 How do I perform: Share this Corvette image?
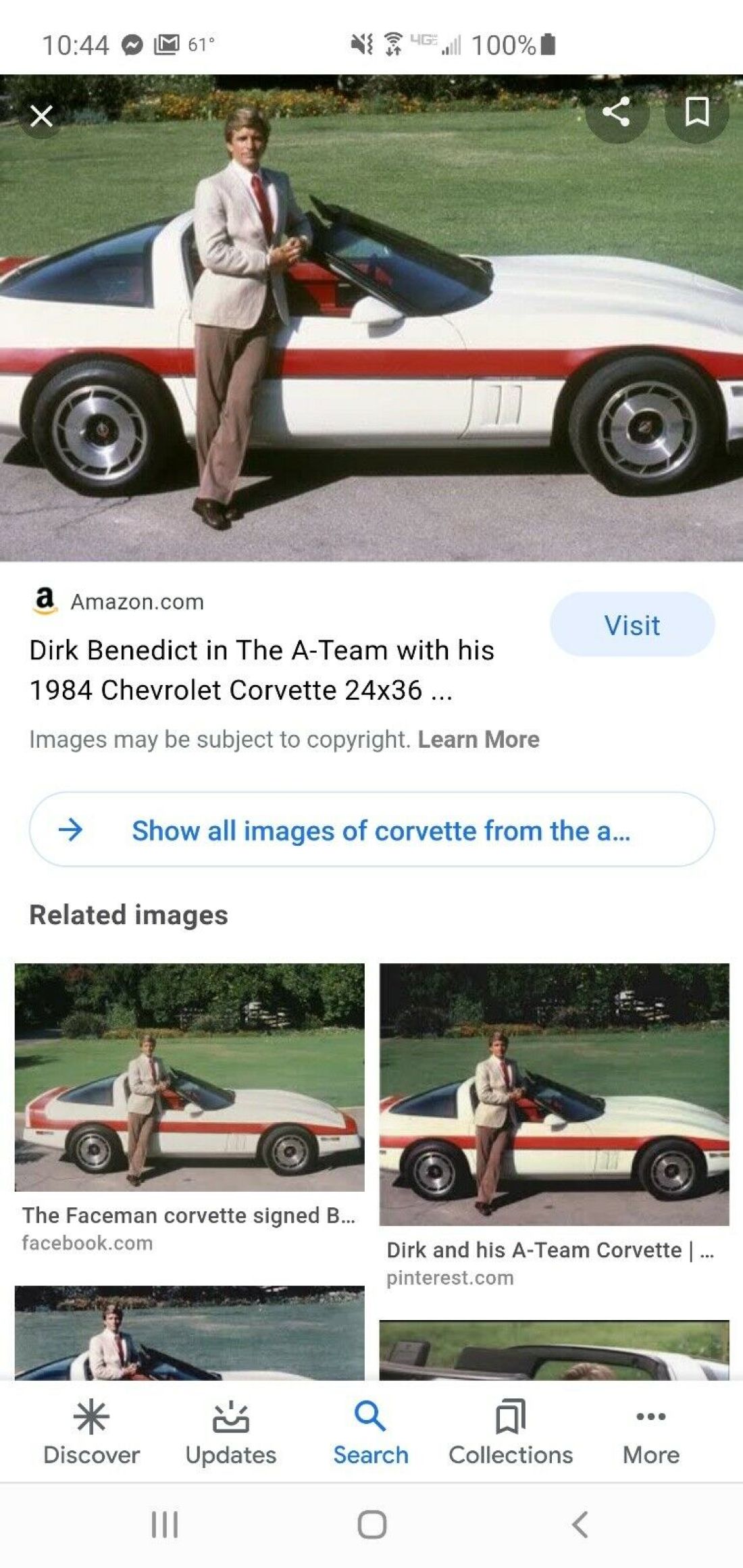[x=616, y=111]
